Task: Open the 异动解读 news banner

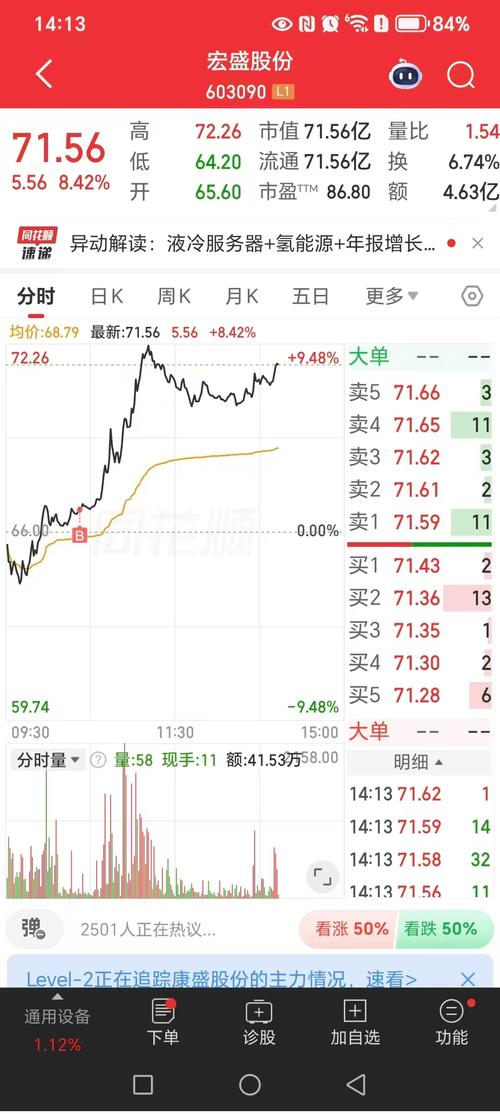Action: pos(253,244)
